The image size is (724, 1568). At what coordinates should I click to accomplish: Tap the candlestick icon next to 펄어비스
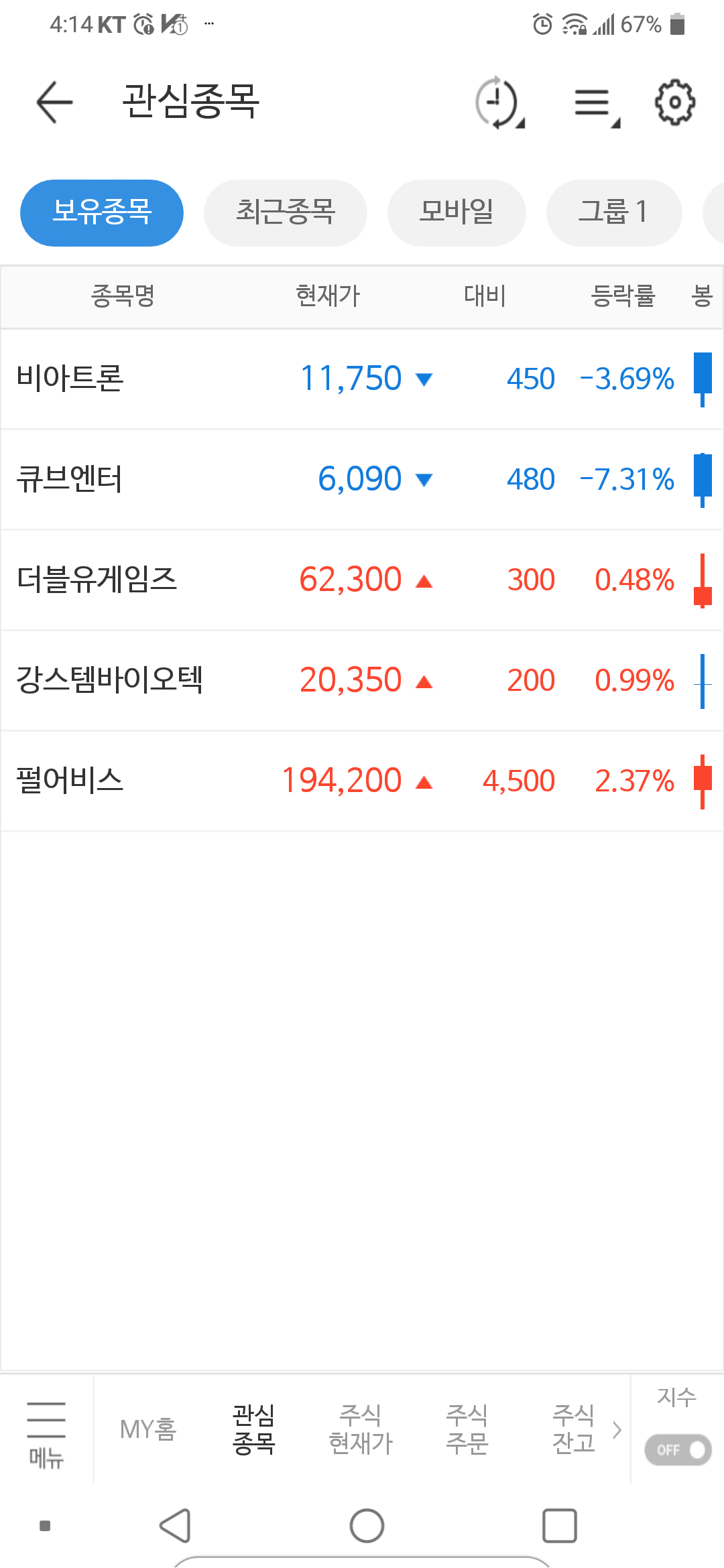(x=702, y=779)
